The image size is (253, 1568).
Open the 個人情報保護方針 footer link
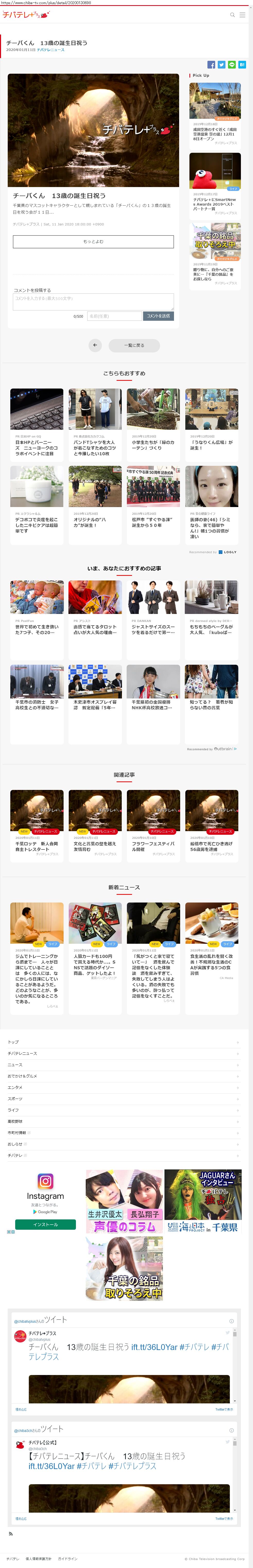point(38,1559)
